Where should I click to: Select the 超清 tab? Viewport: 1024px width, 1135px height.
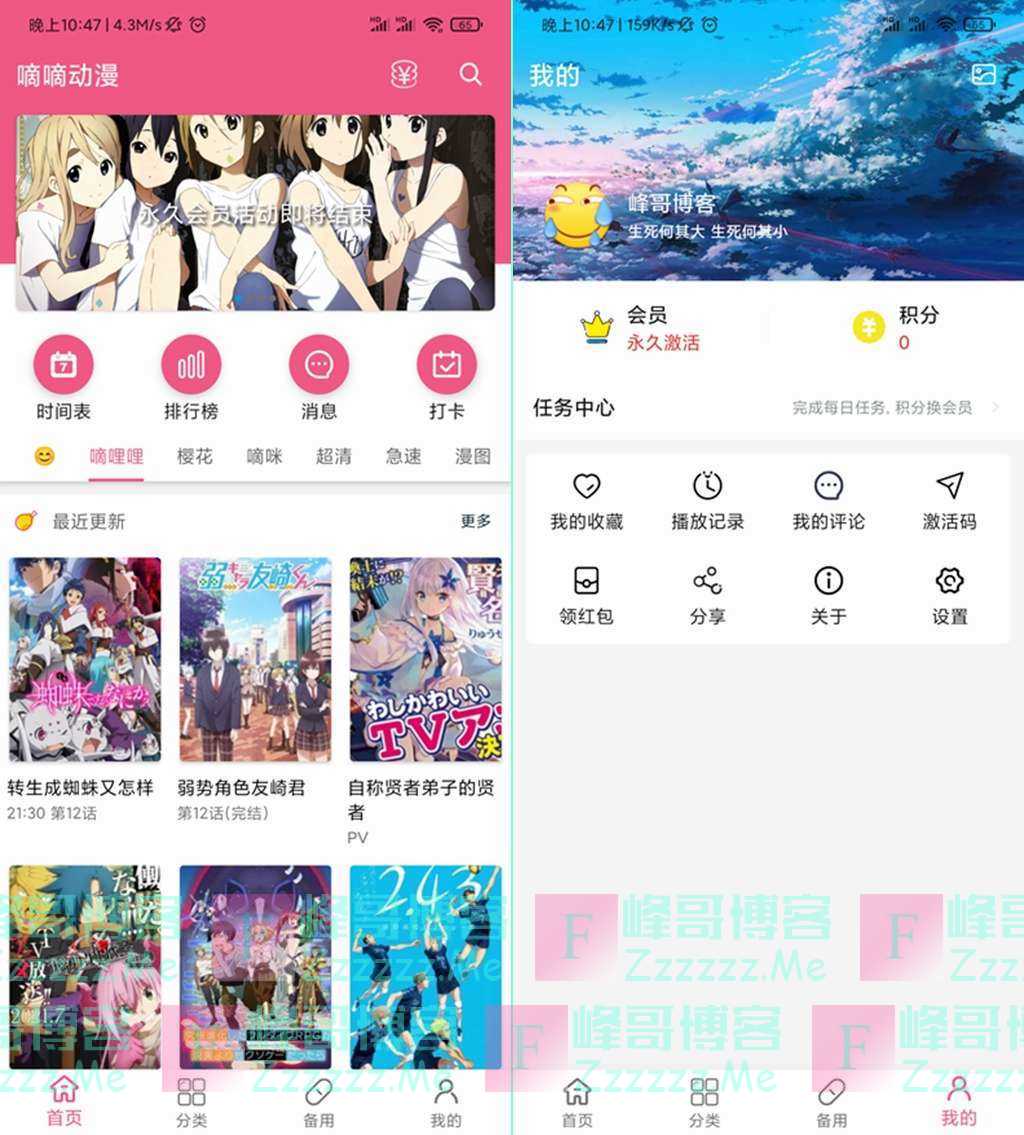point(333,457)
